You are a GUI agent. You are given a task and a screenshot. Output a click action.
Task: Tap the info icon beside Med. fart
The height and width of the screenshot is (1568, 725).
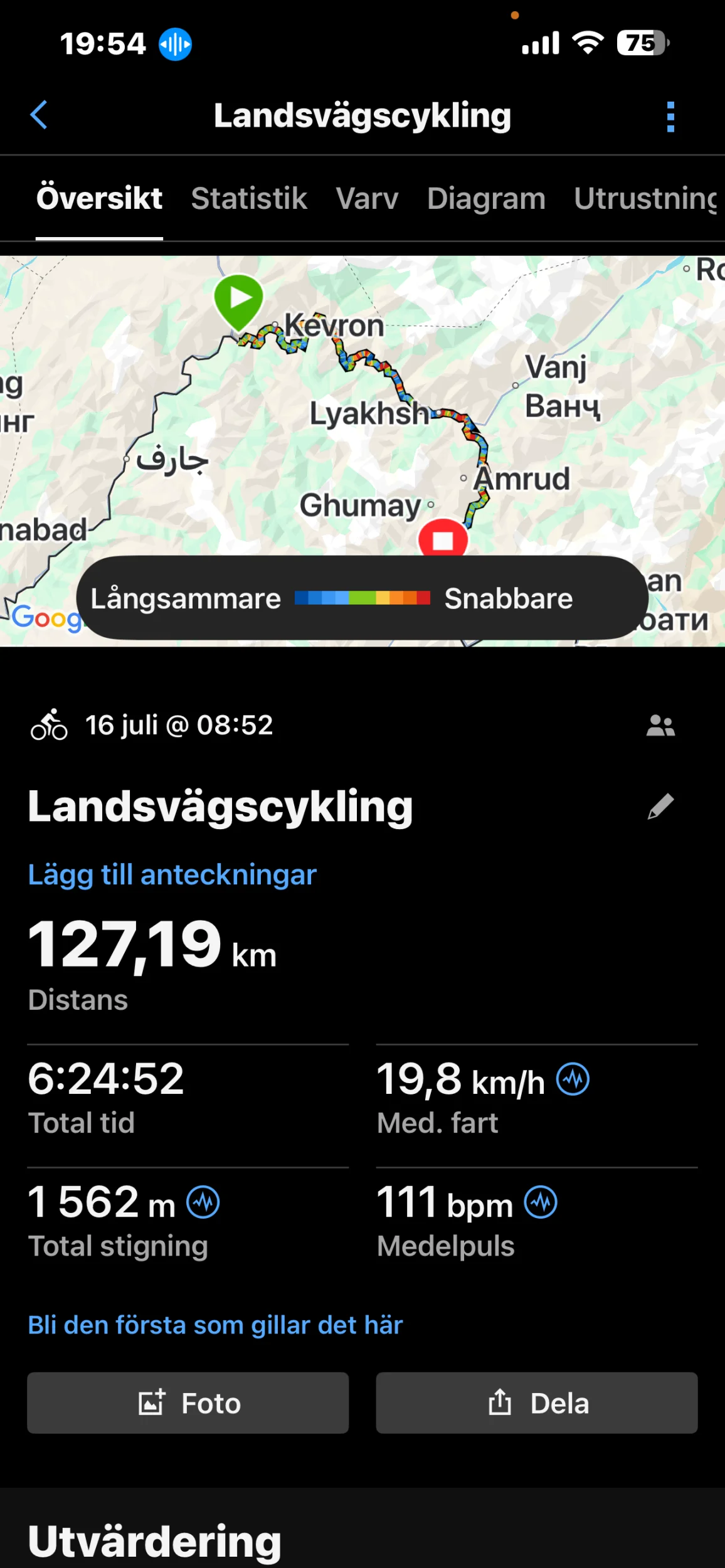pyautogui.click(x=573, y=1079)
